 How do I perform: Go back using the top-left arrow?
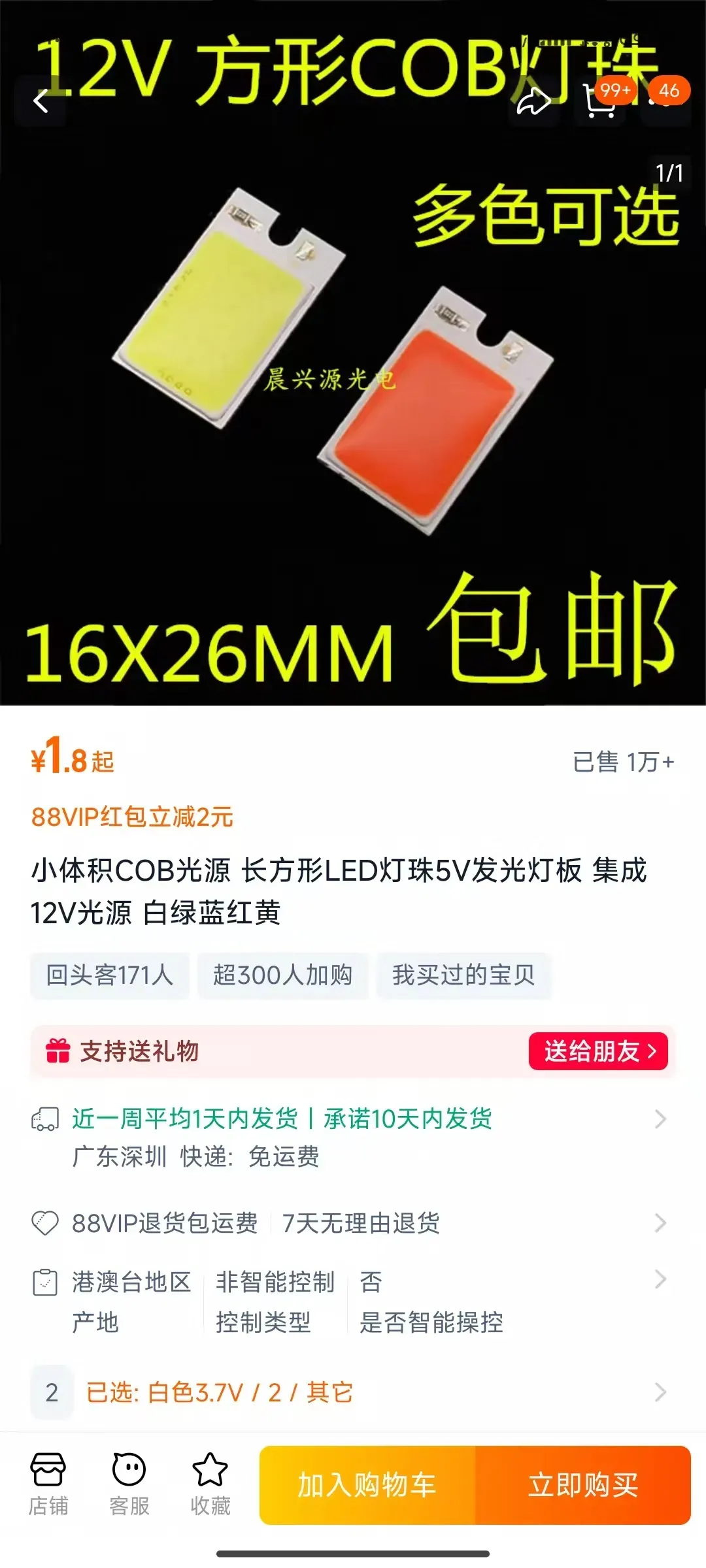point(41,101)
